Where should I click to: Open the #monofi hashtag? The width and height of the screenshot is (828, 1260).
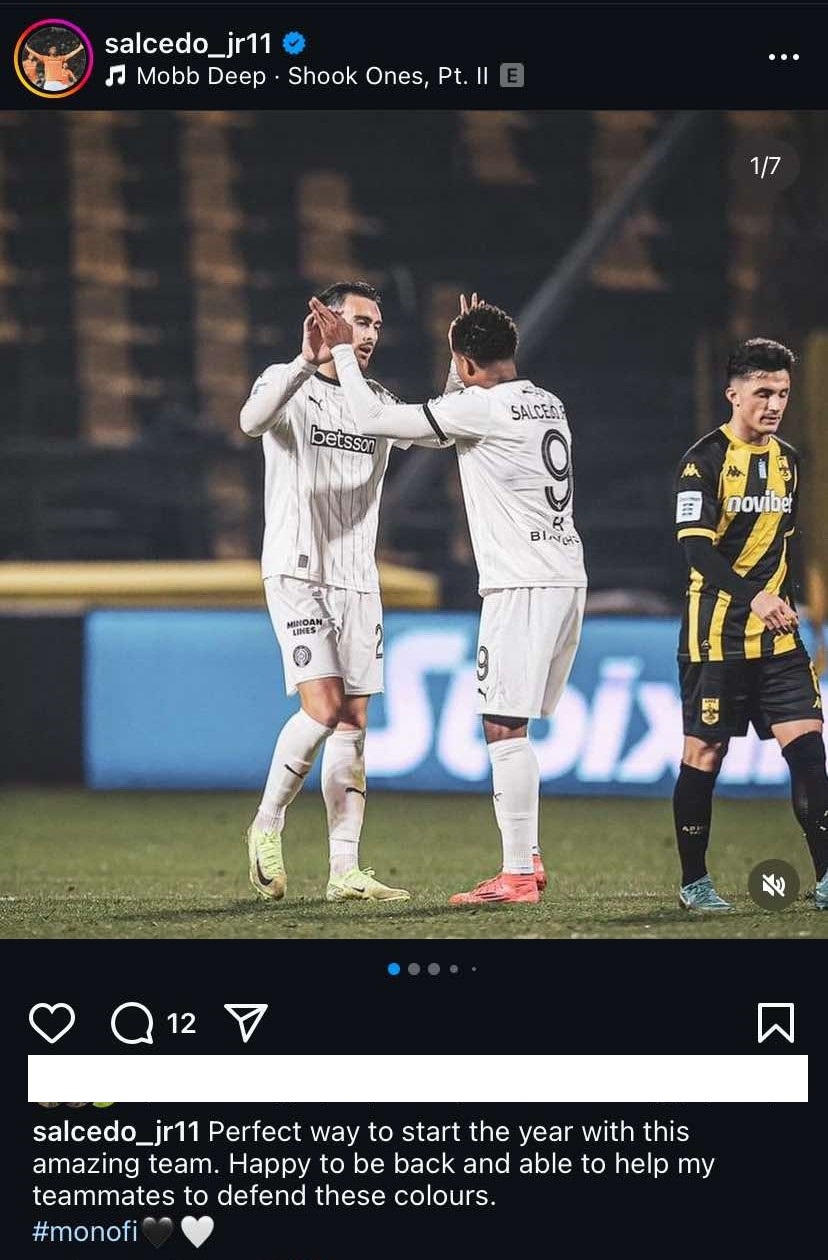[85, 1230]
